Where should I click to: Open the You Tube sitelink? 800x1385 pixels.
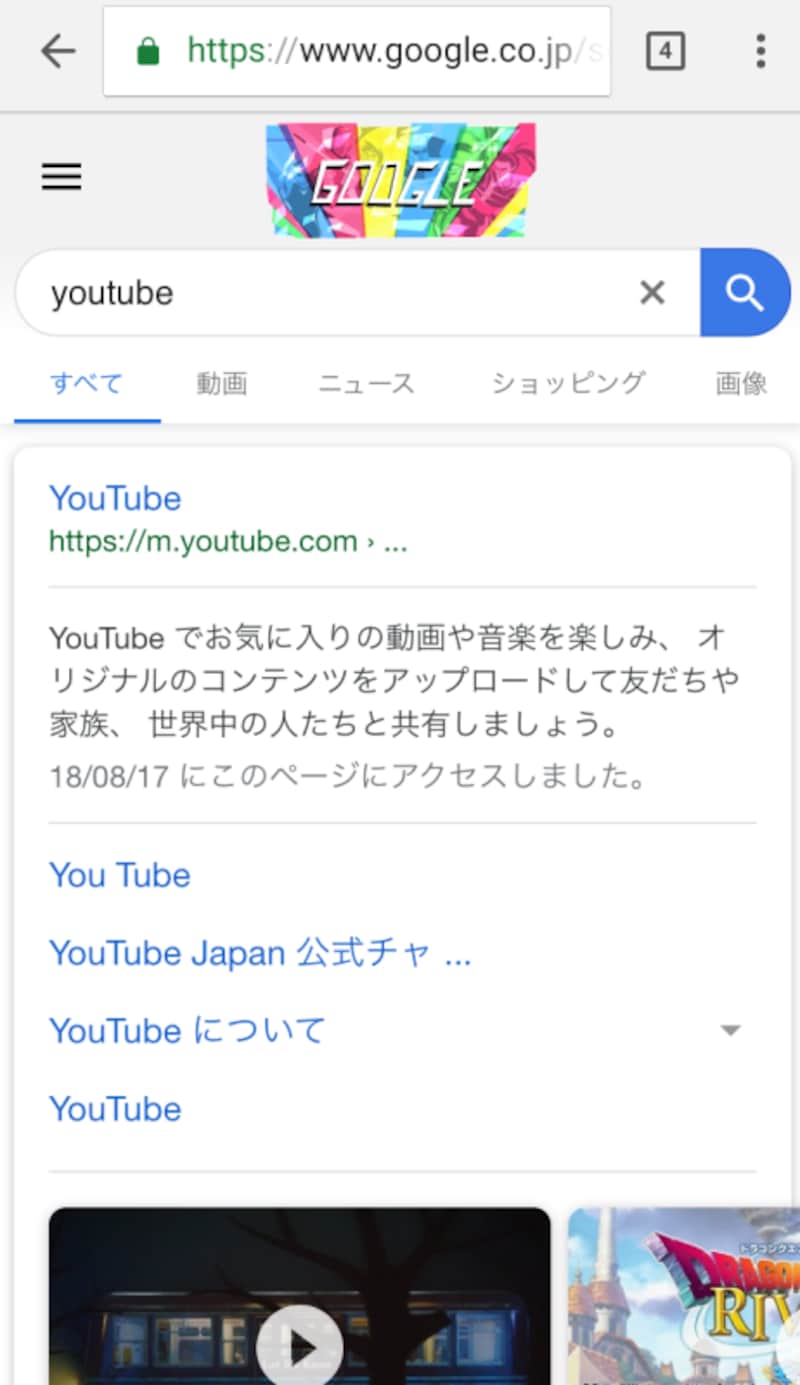point(119,875)
